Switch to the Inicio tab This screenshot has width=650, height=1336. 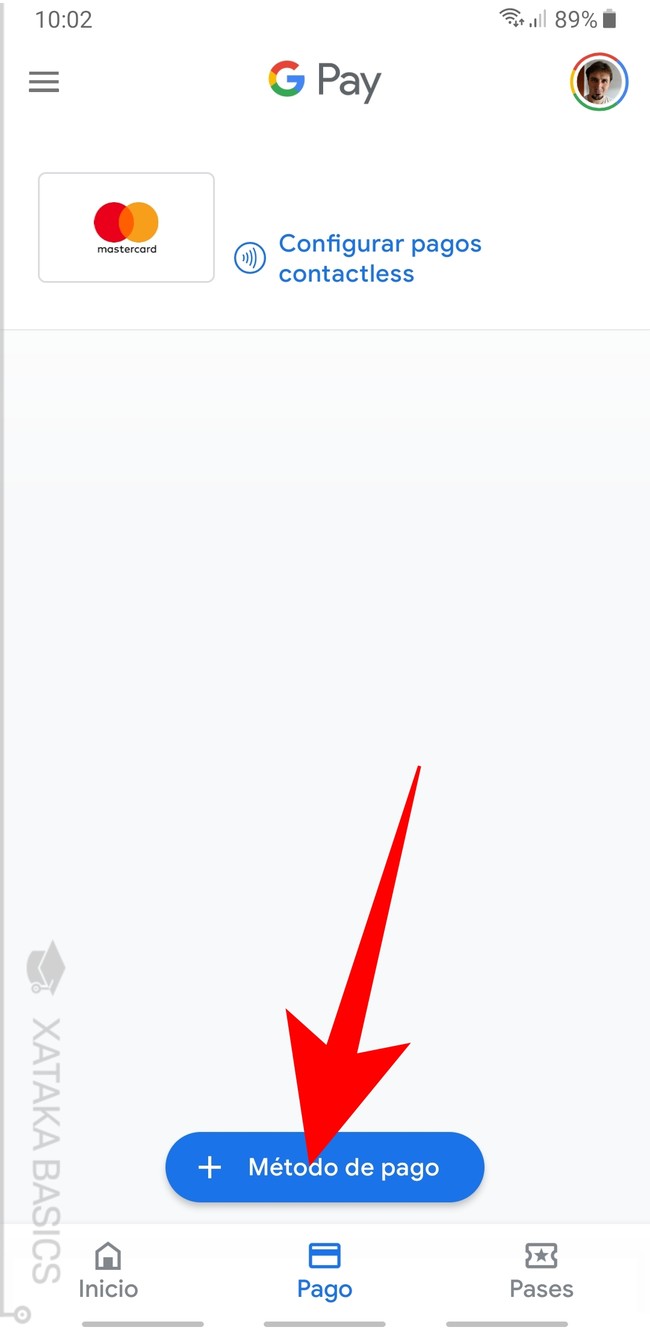[108, 1271]
